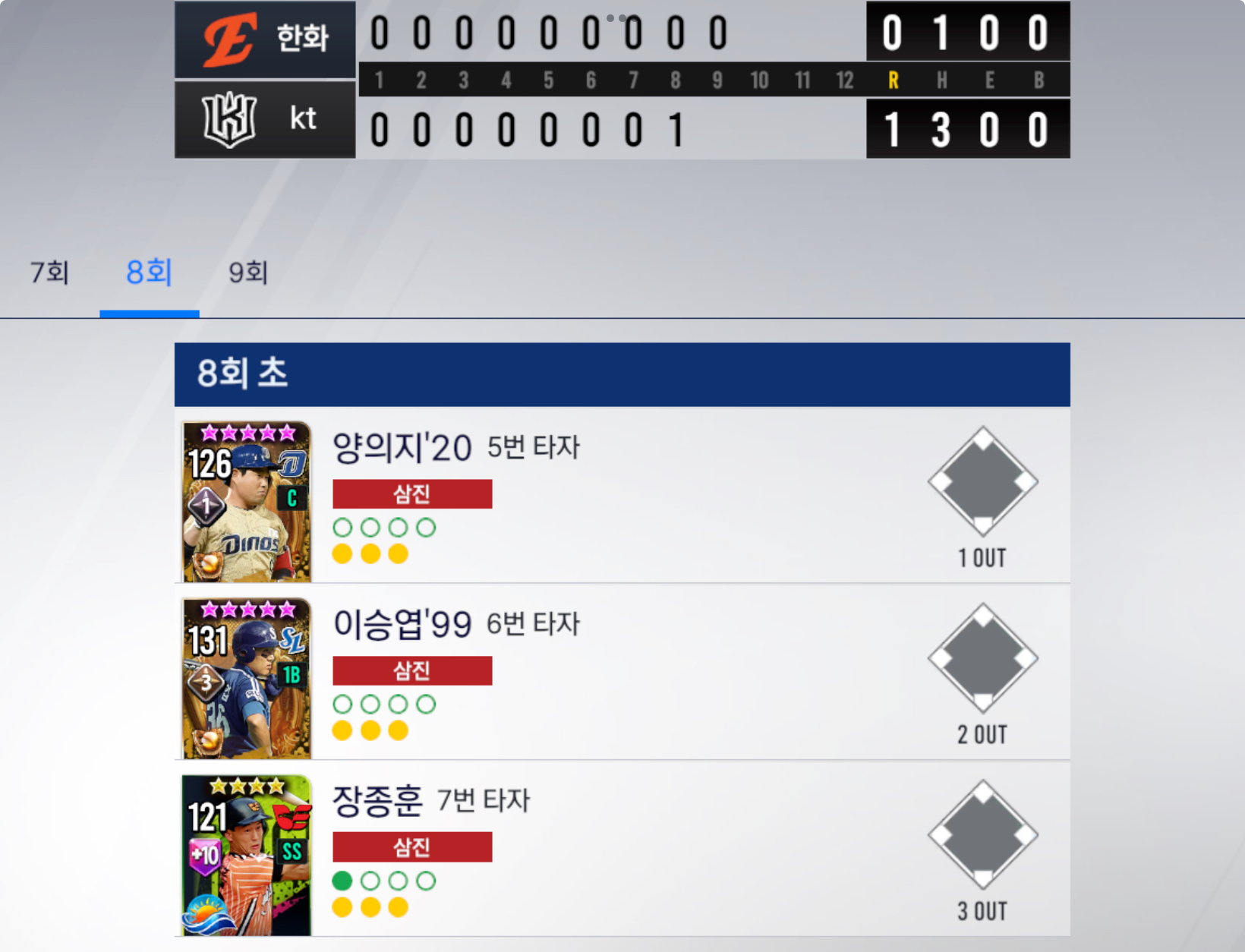View 이승엽'99 player card
The image size is (1245, 952).
(x=247, y=679)
